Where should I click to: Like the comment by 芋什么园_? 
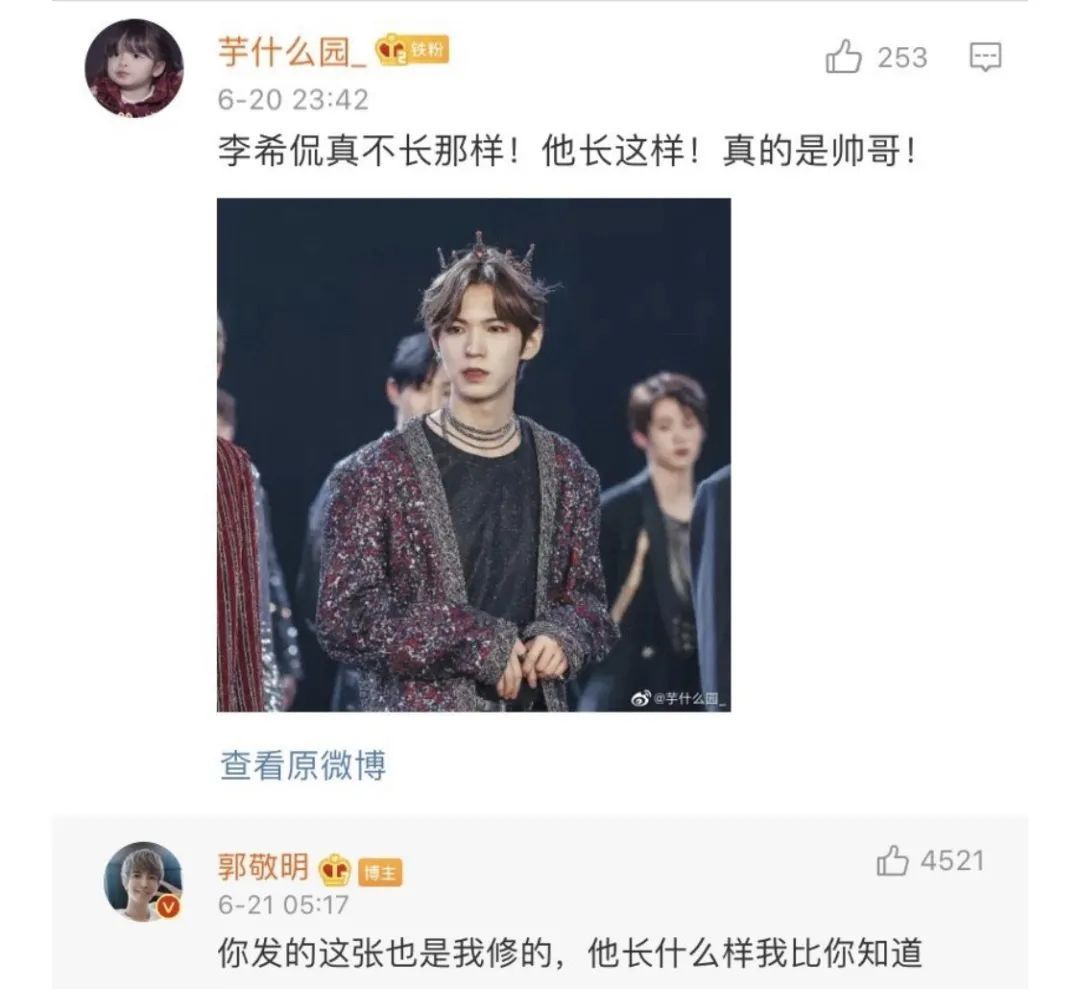pyautogui.click(x=844, y=58)
